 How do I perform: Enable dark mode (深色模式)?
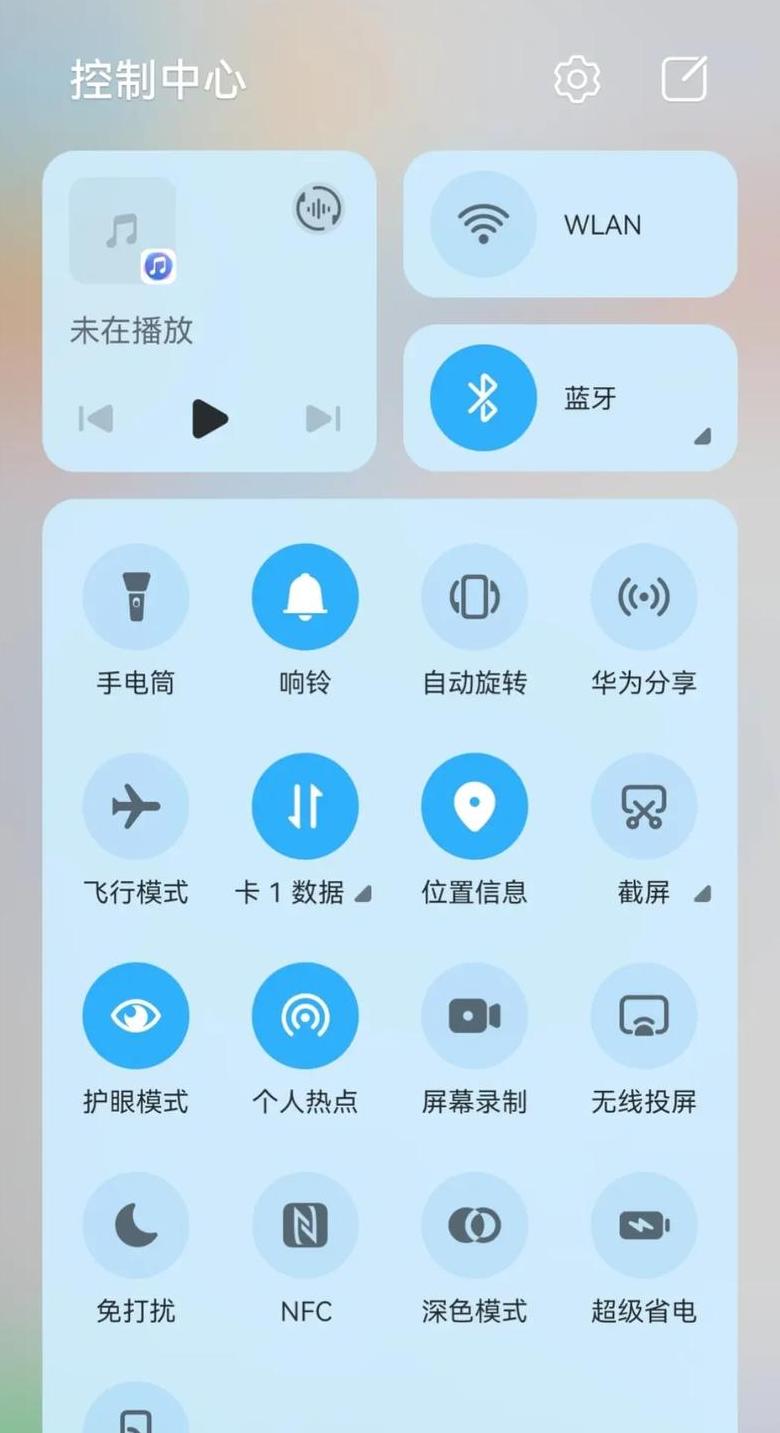[x=474, y=1225]
